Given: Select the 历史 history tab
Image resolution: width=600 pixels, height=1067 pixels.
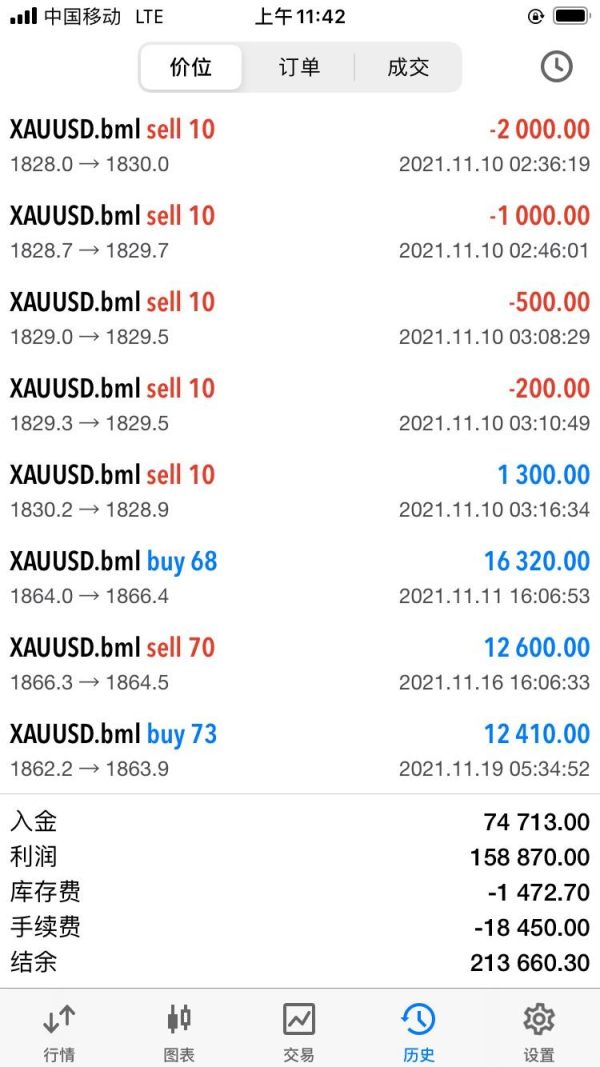Looking at the screenshot, I should tap(418, 1030).
